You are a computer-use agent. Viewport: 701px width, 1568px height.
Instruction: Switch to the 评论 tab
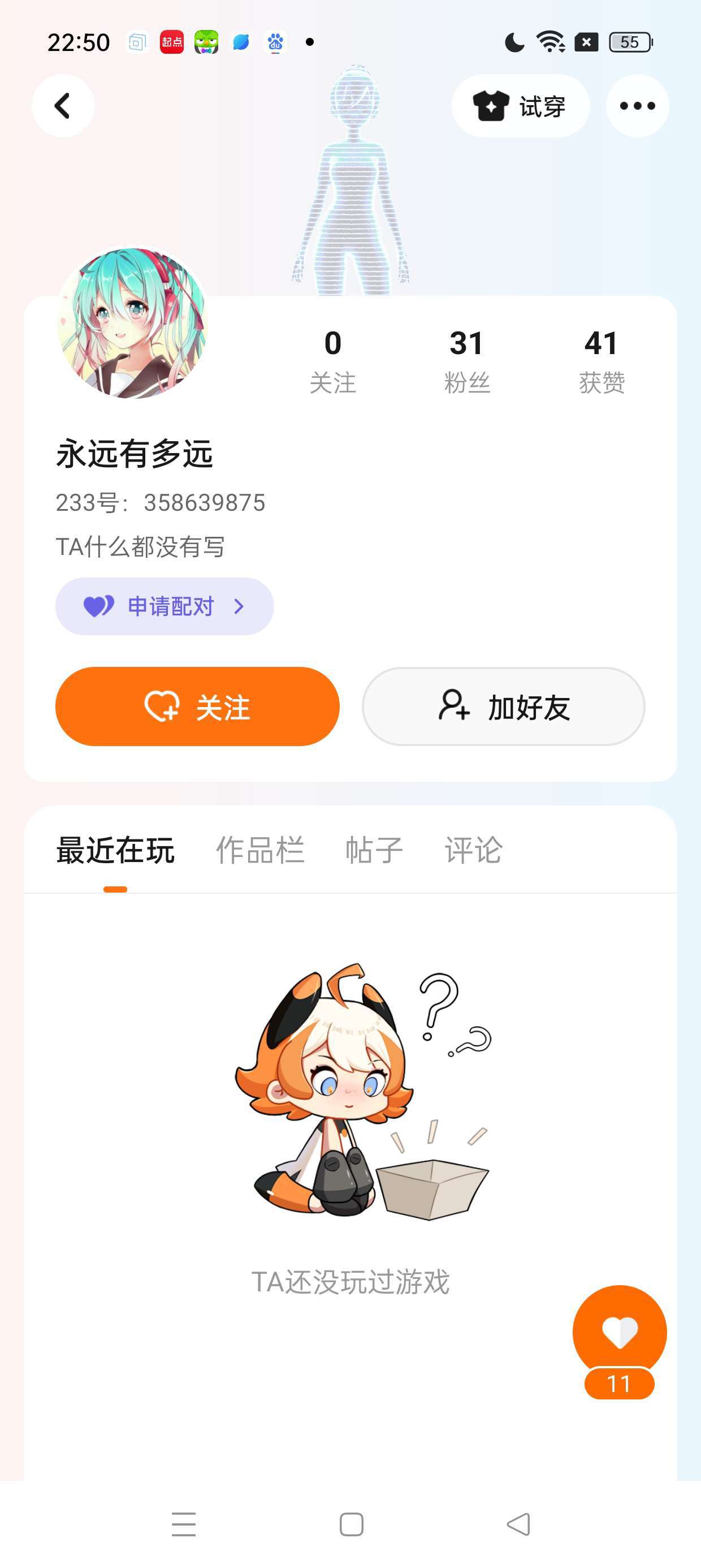click(x=473, y=850)
